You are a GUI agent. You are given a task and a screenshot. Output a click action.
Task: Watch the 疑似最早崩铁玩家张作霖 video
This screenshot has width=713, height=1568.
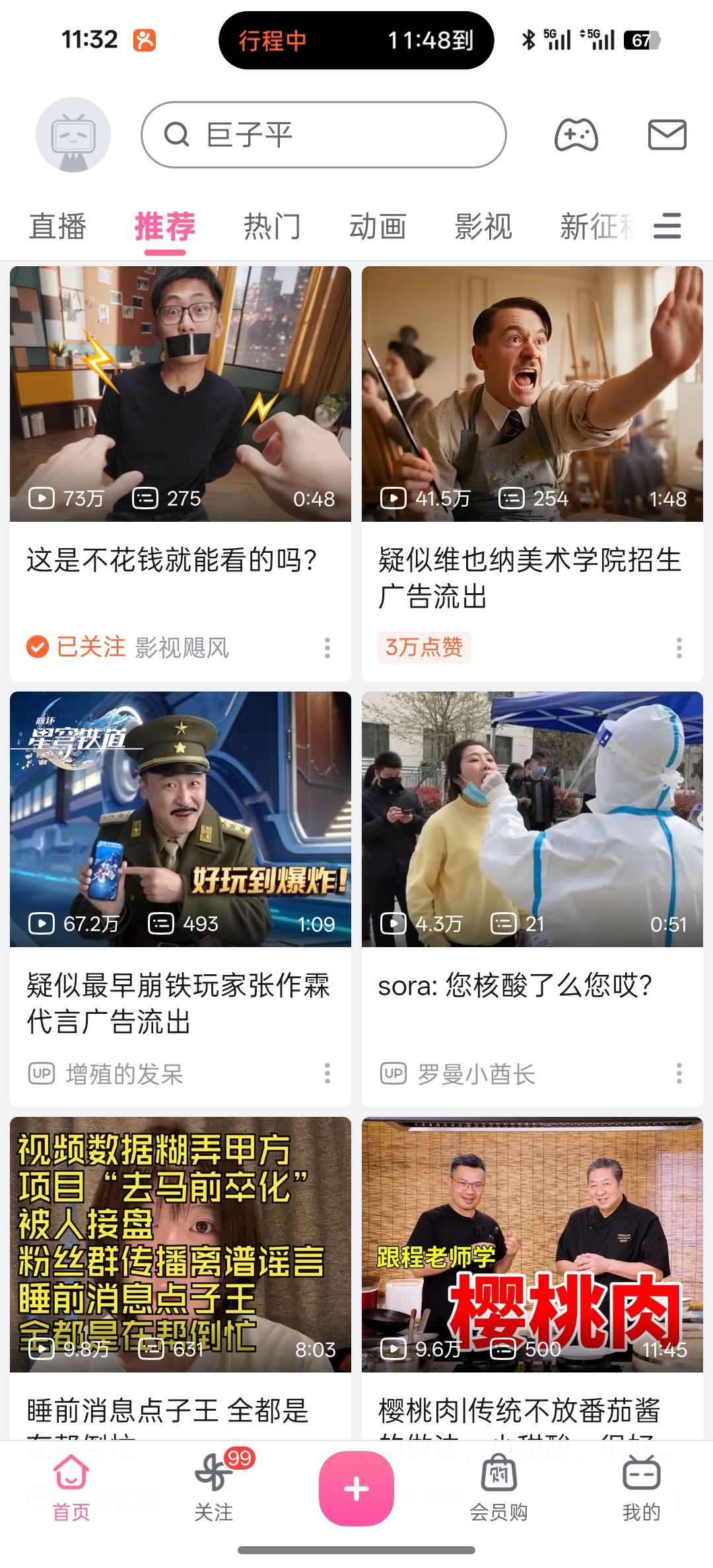(x=180, y=819)
